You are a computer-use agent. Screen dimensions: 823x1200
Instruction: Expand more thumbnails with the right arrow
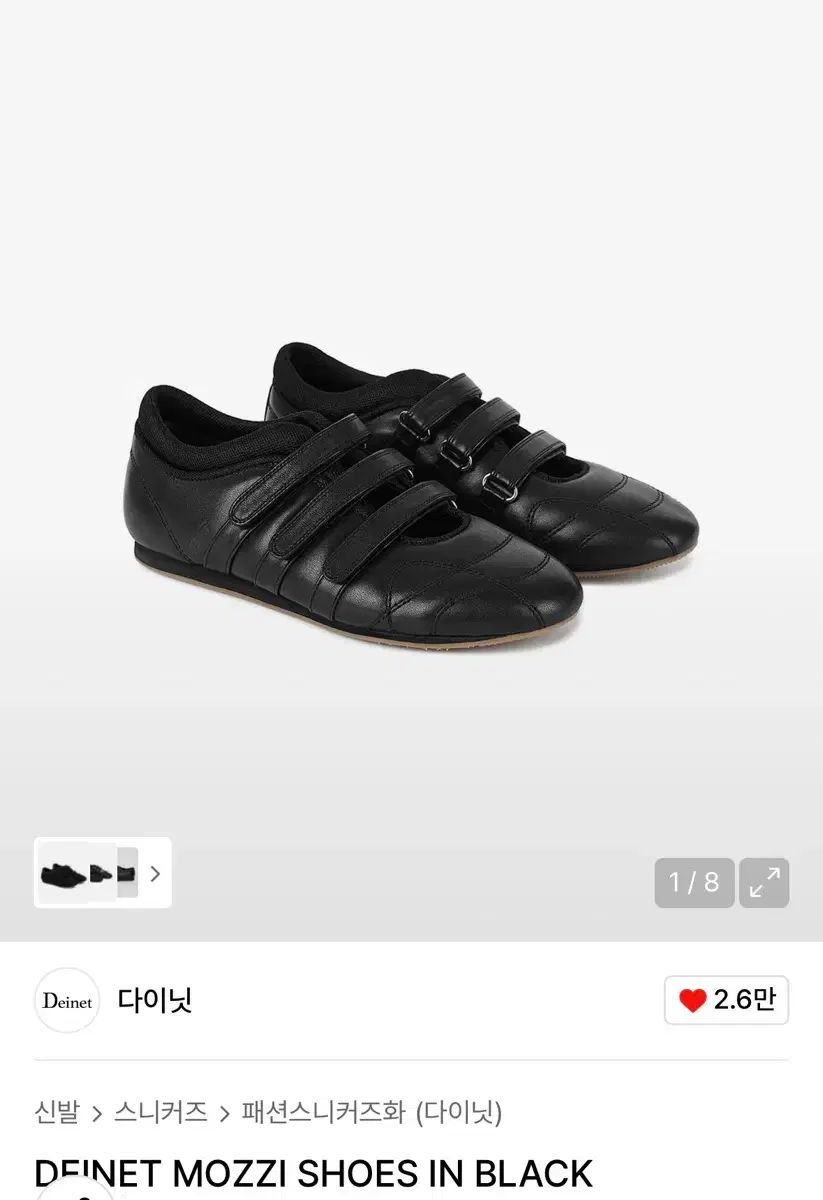[155, 875]
